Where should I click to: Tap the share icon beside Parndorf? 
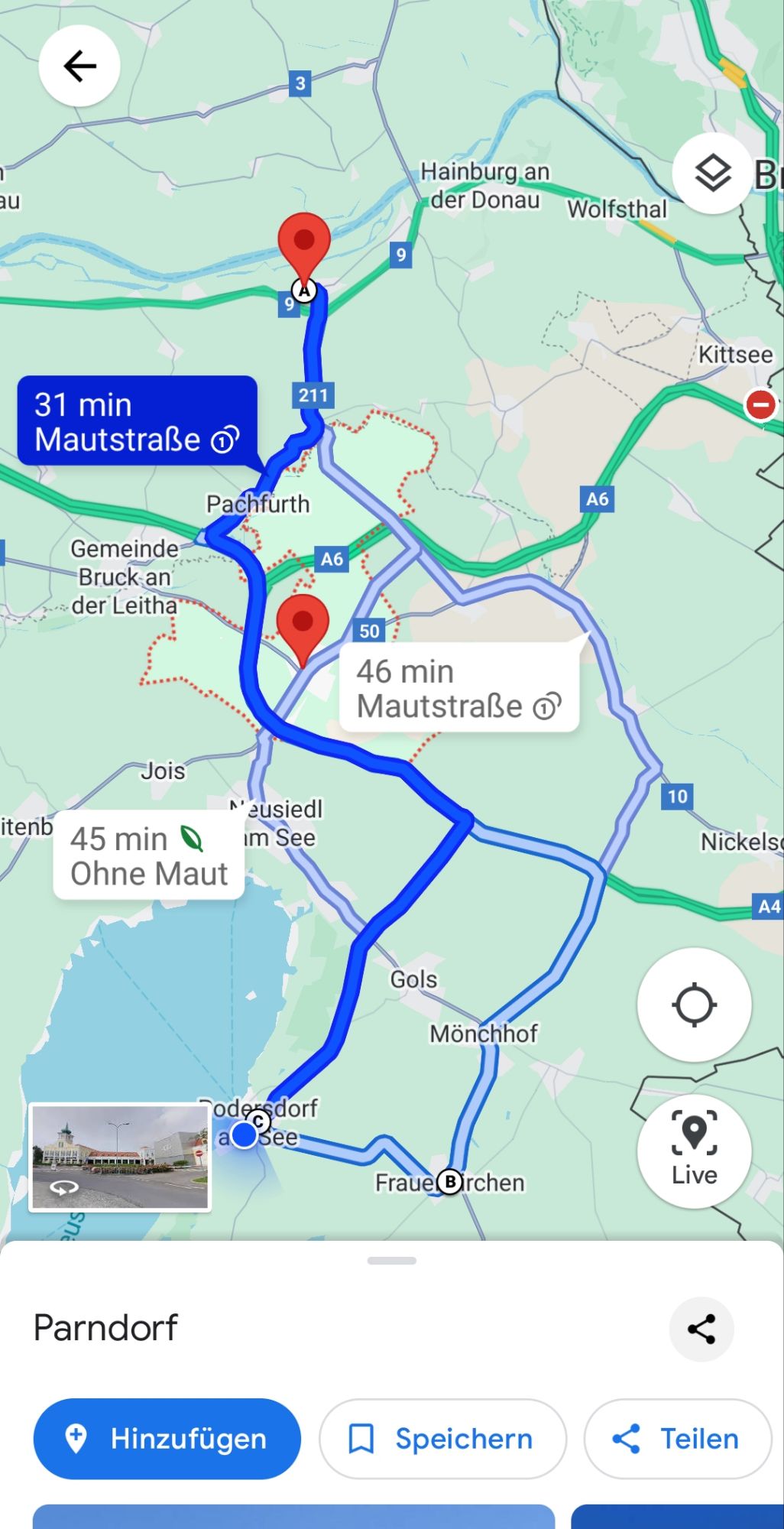[x=701, y=1329]
